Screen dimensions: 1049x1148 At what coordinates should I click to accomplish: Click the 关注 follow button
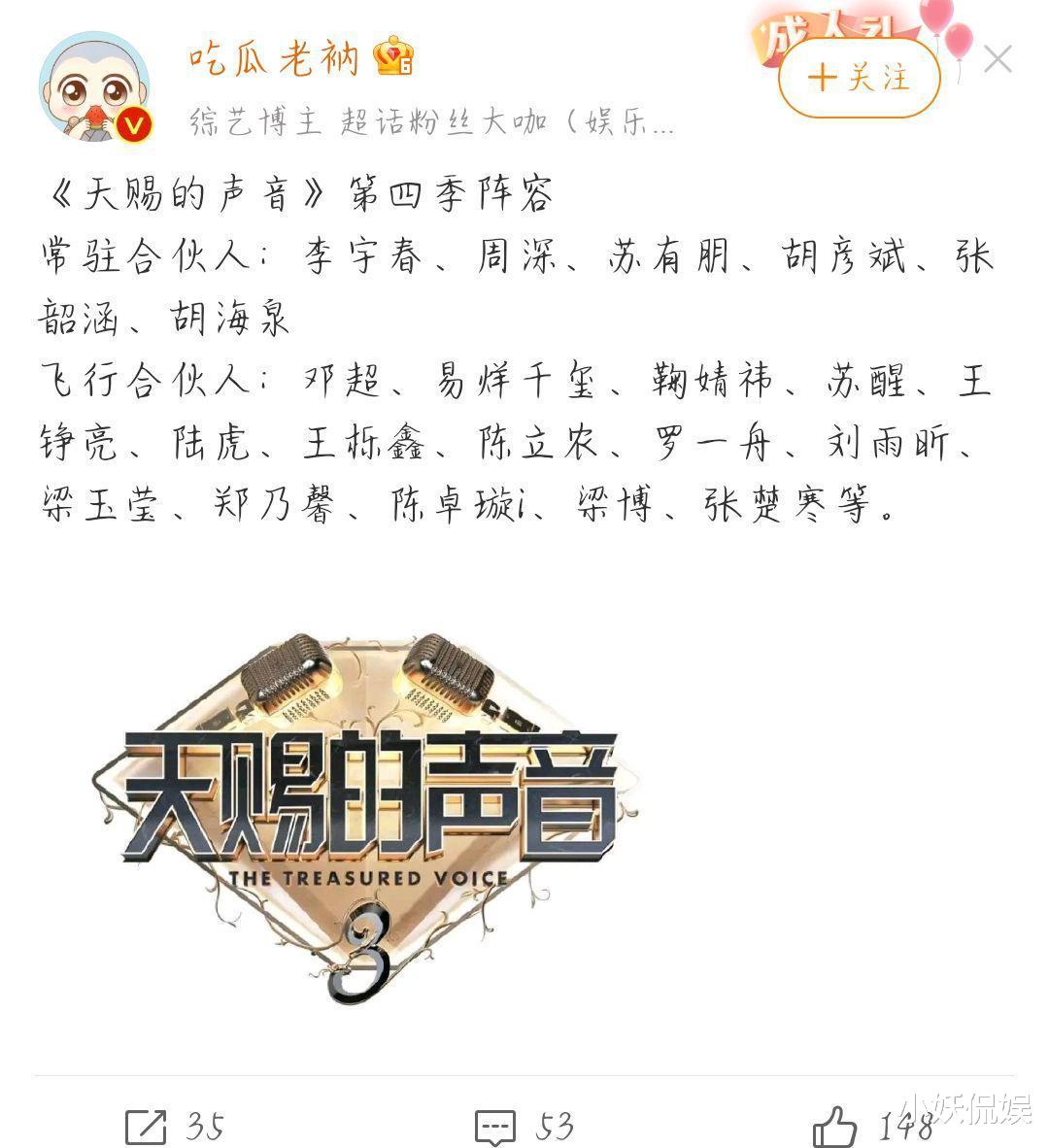click(x=859, y=80)
